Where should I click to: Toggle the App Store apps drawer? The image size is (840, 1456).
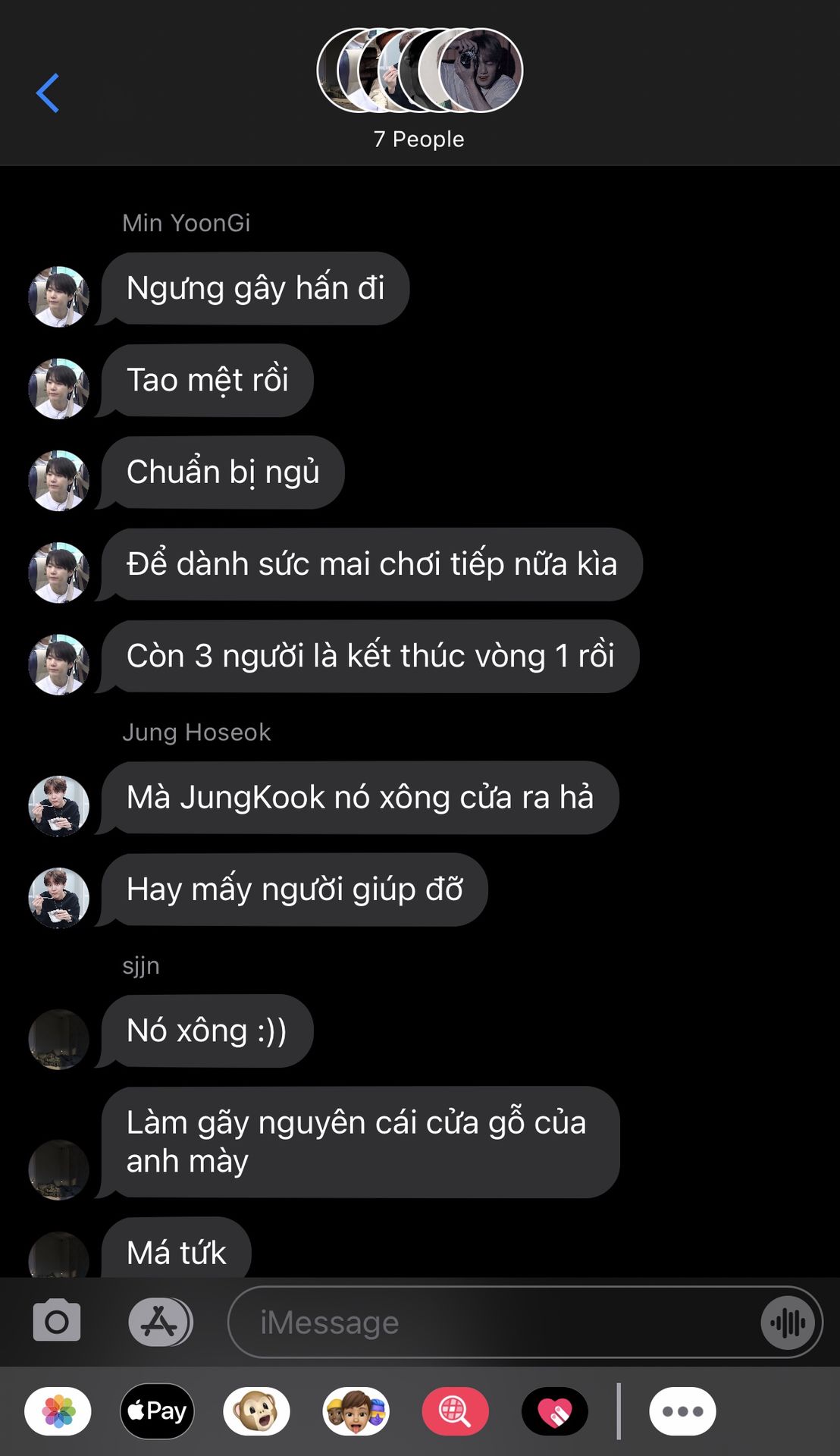160,1322
